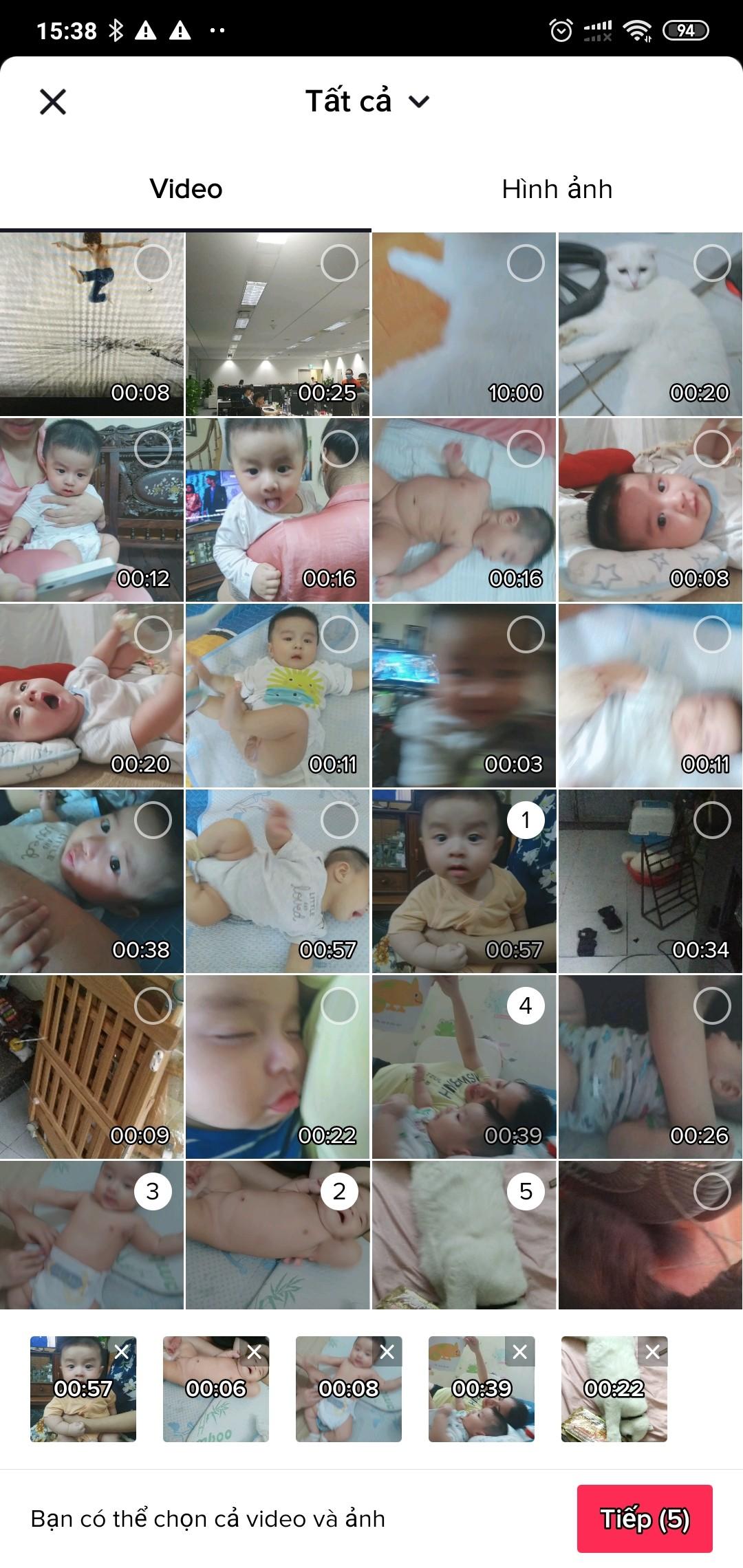The image size is (743, 1568).
Task: Remove the 00:39 clip from the selection tray
Action: (x=520, y=1352)
